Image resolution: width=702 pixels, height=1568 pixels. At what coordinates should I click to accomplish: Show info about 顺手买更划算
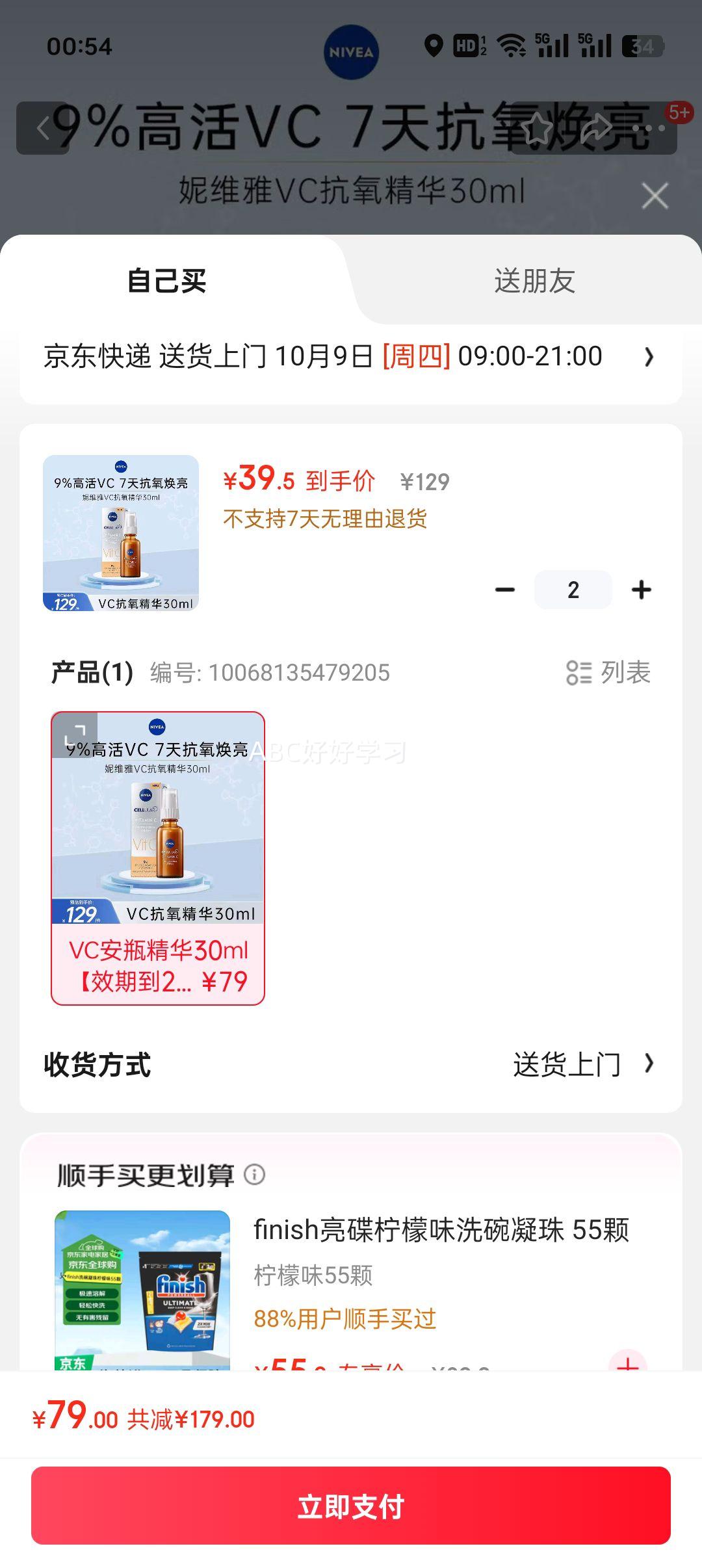pyautogui.click(x=254, y=1175)
